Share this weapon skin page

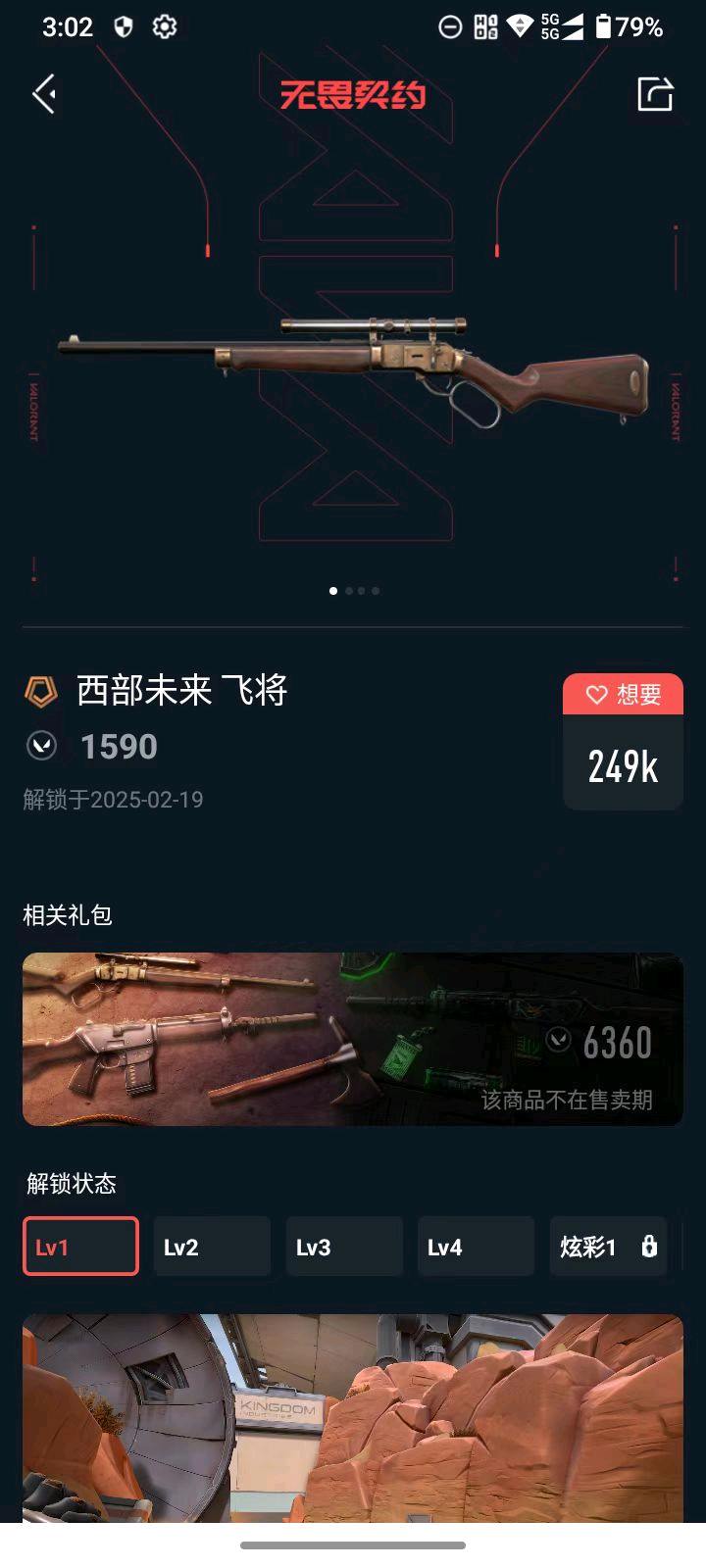[x=655, y=94]
